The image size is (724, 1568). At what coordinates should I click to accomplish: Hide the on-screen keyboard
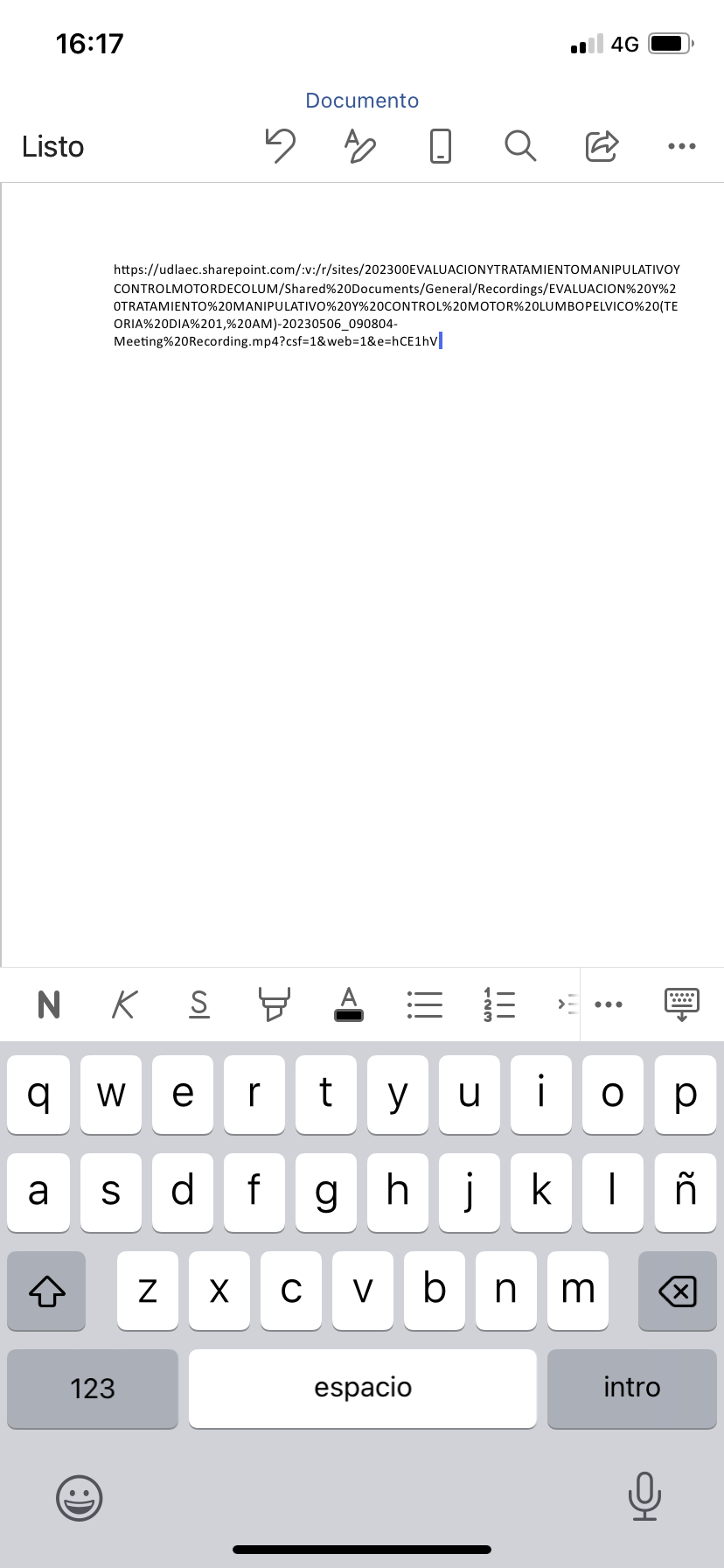[x=682, y=1004]
